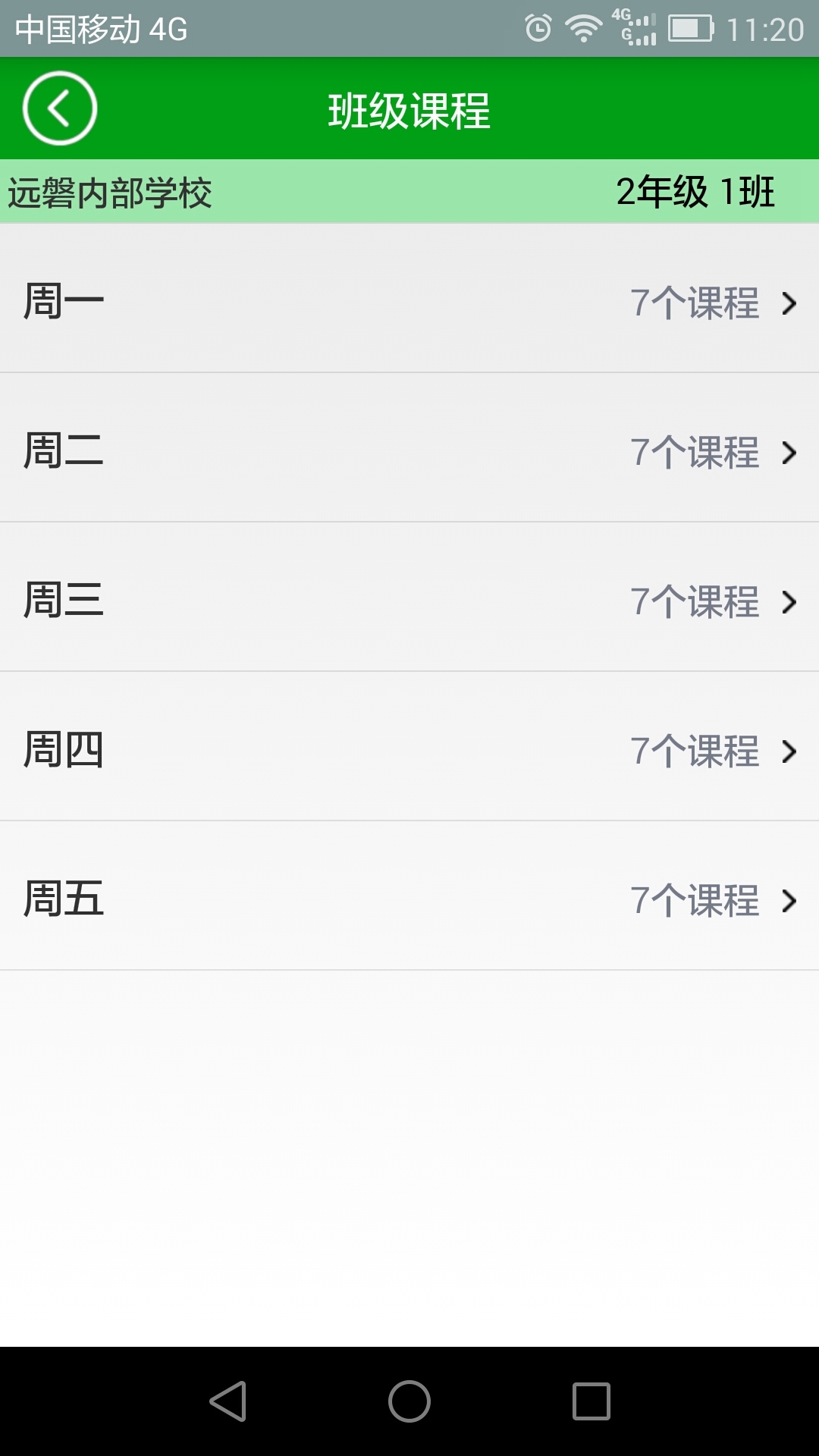The image size is (819, 1456).
Task: Show courses for 周四
Action: [409, 749]
